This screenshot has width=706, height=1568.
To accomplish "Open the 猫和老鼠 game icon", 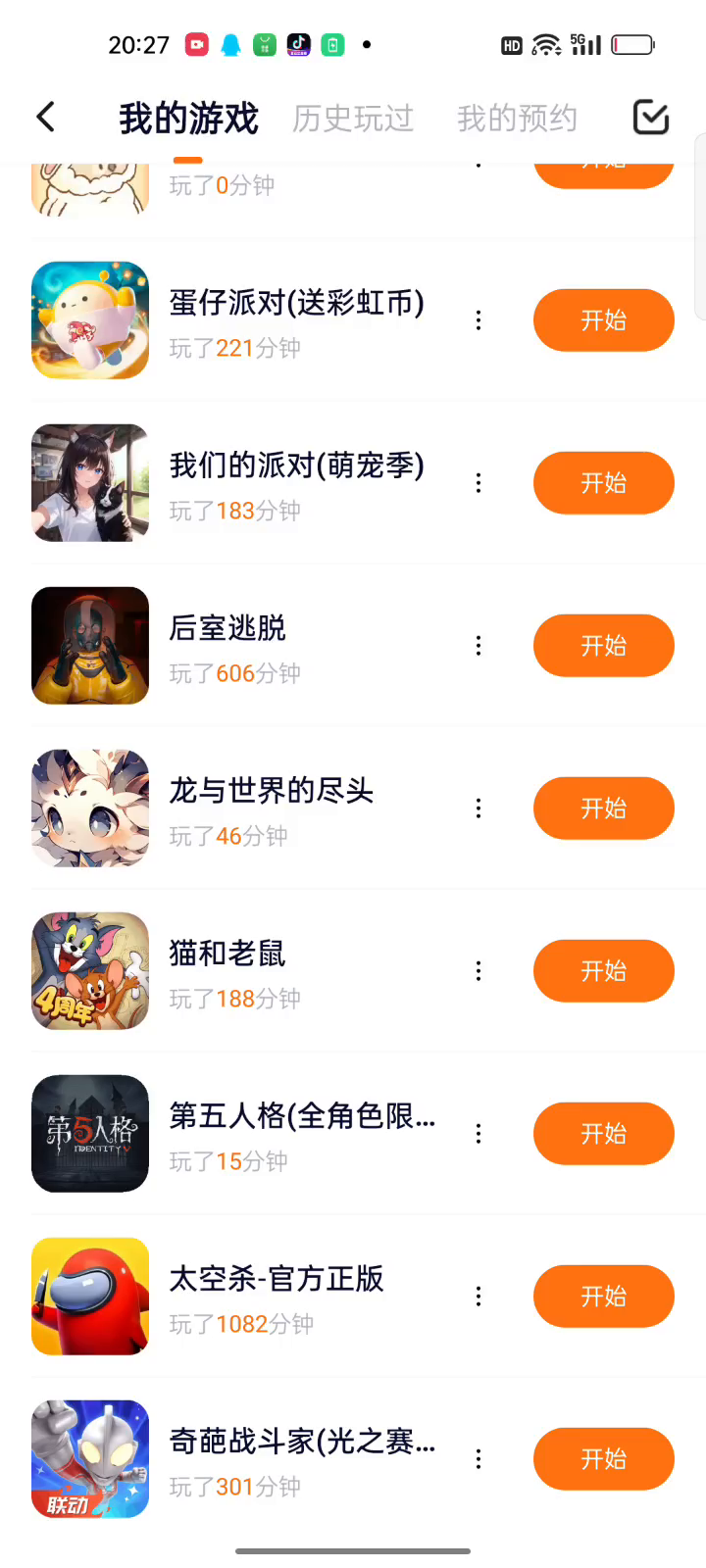I will pyautogui.click(x=90, y=971).
